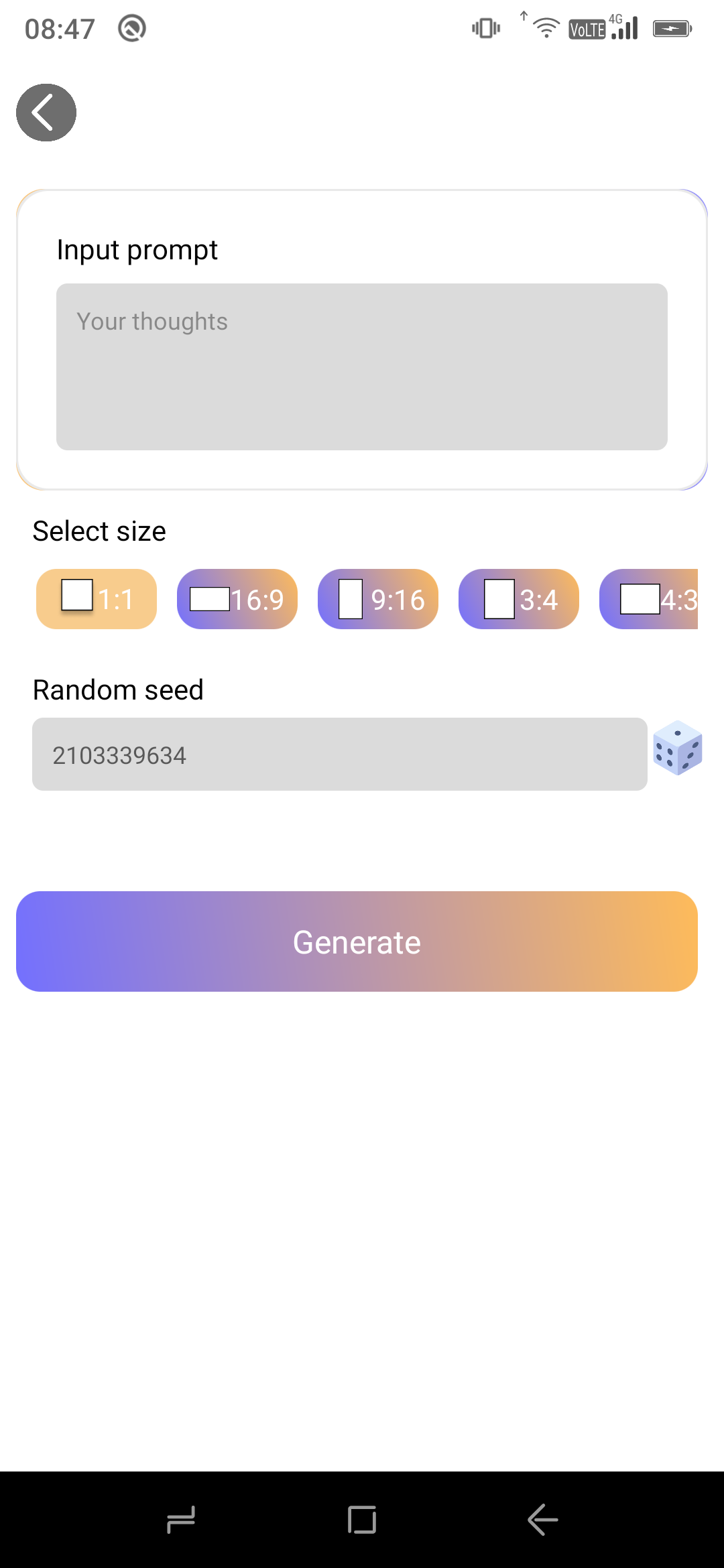The height and width of the screenshot is (1568, 724).
Task: Edit the random seed number field
Action: coord(340,755)
